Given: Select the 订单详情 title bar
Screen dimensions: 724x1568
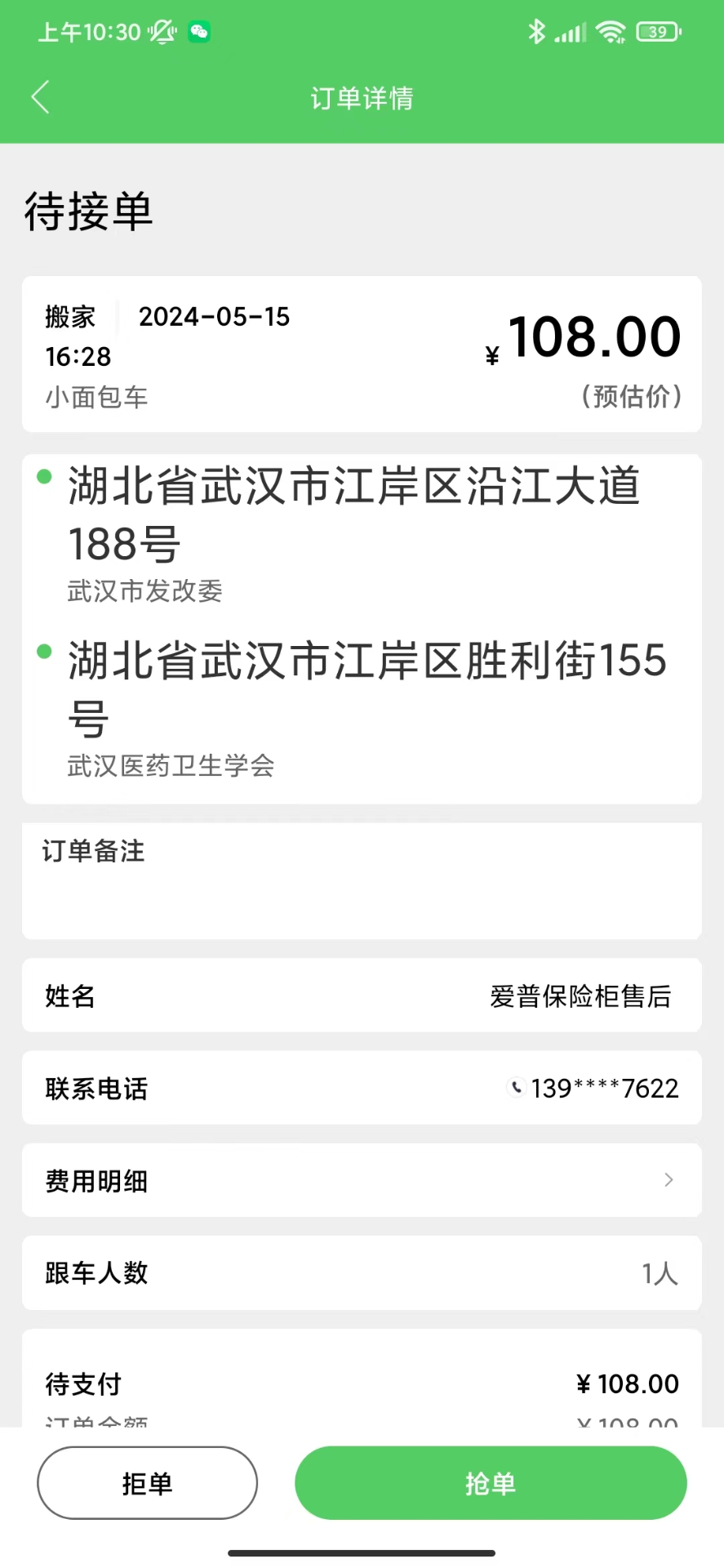Looking at the screenshot, I should coord(362,96).
